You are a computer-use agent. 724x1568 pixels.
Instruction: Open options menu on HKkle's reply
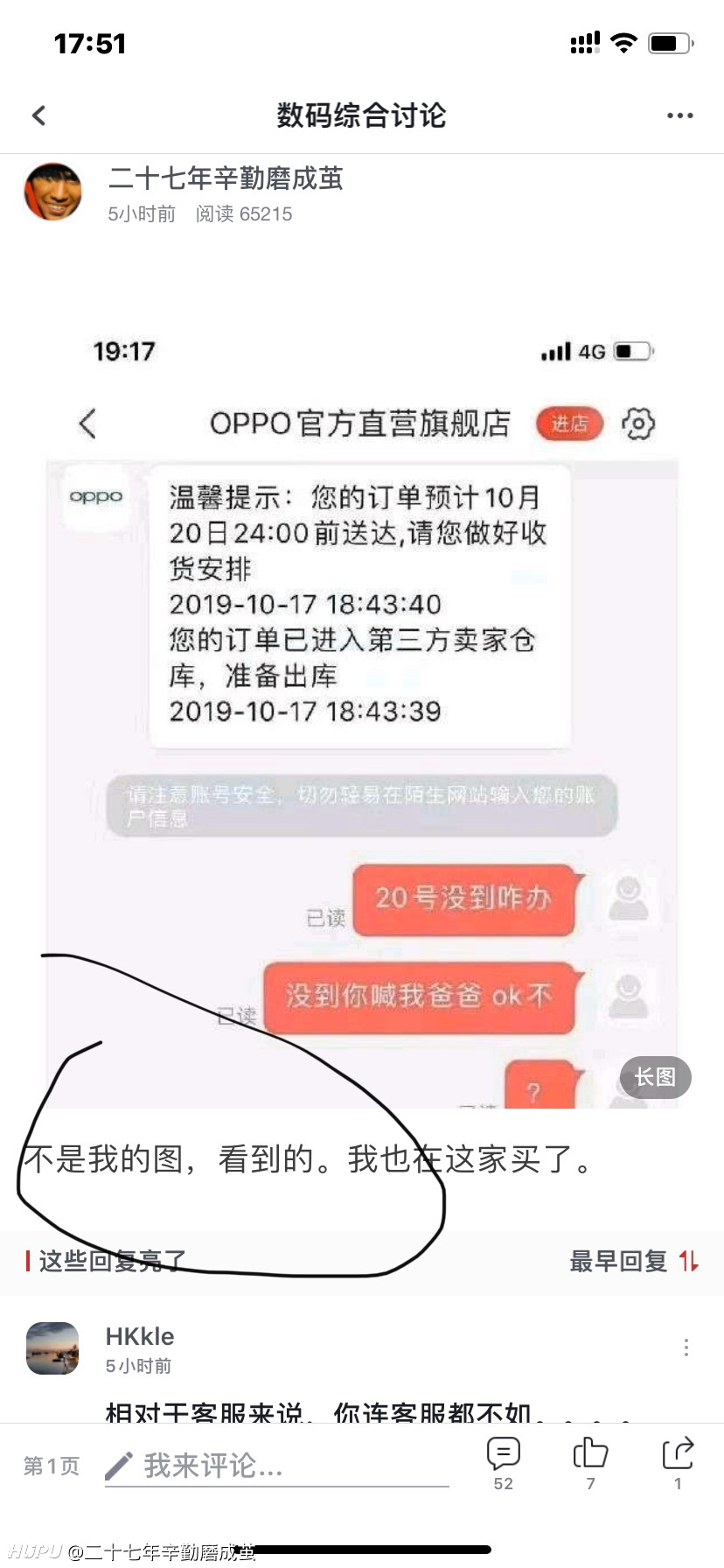686,1347
